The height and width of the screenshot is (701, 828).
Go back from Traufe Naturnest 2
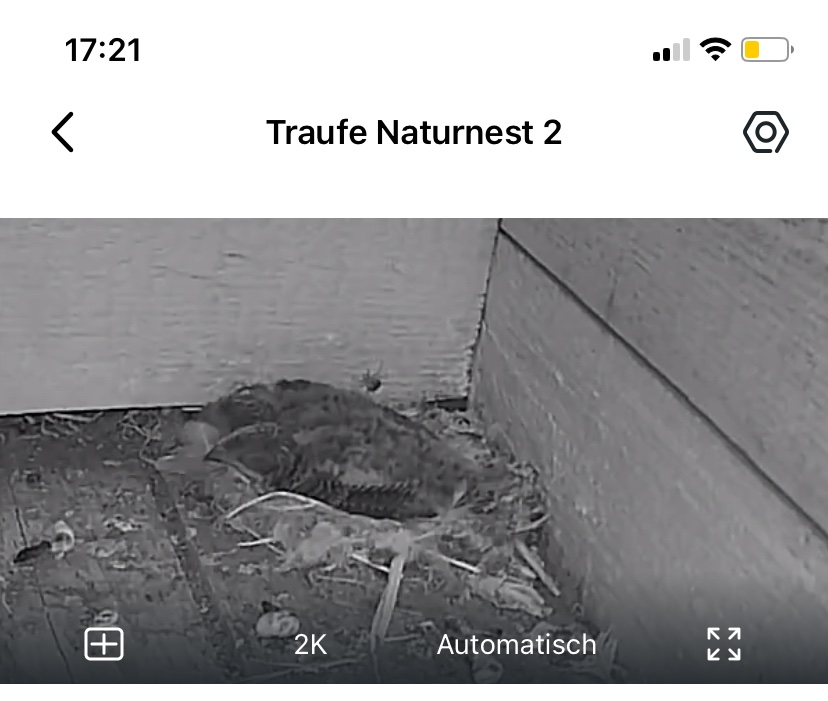tap(63, 132)
